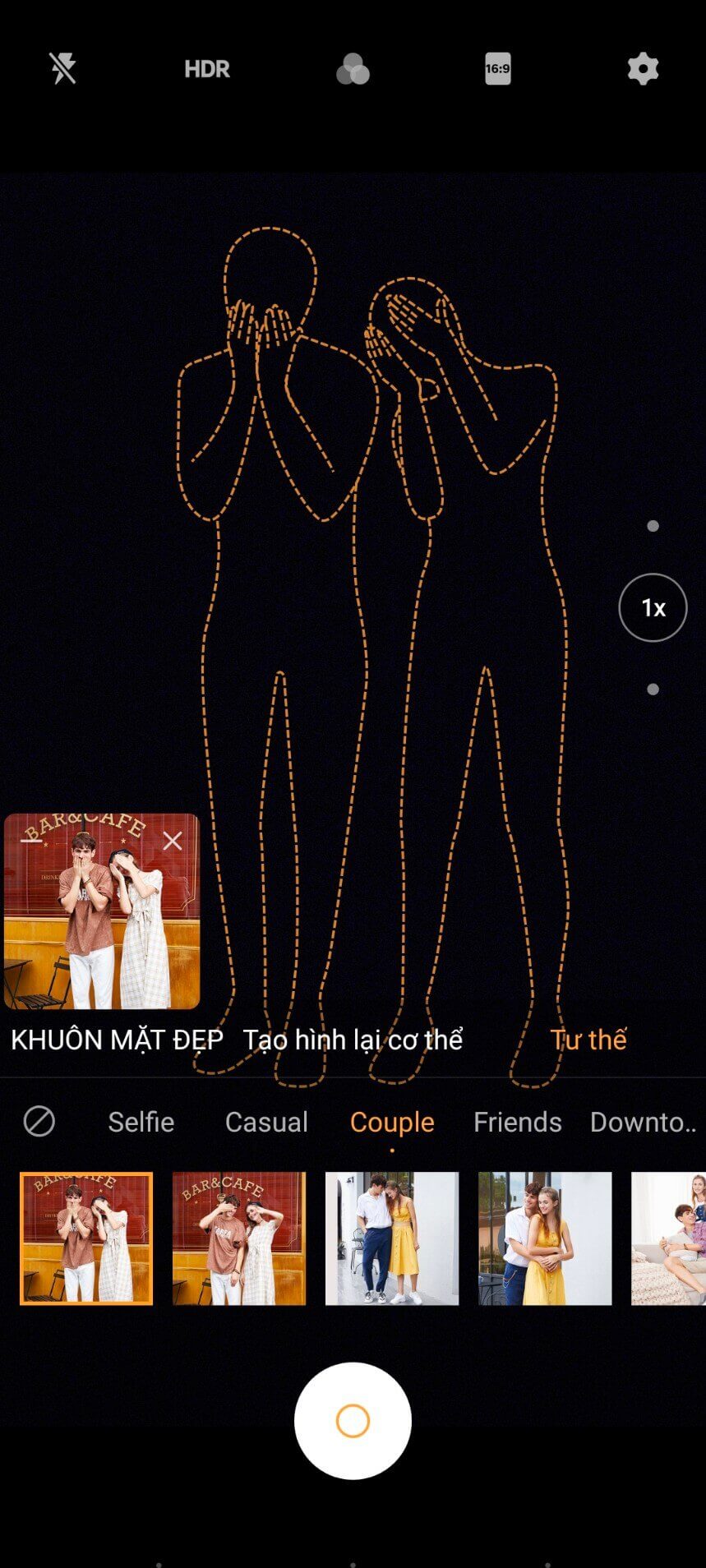Change the 16:9 aspect ratio
706x1568 pixels.
497,69
